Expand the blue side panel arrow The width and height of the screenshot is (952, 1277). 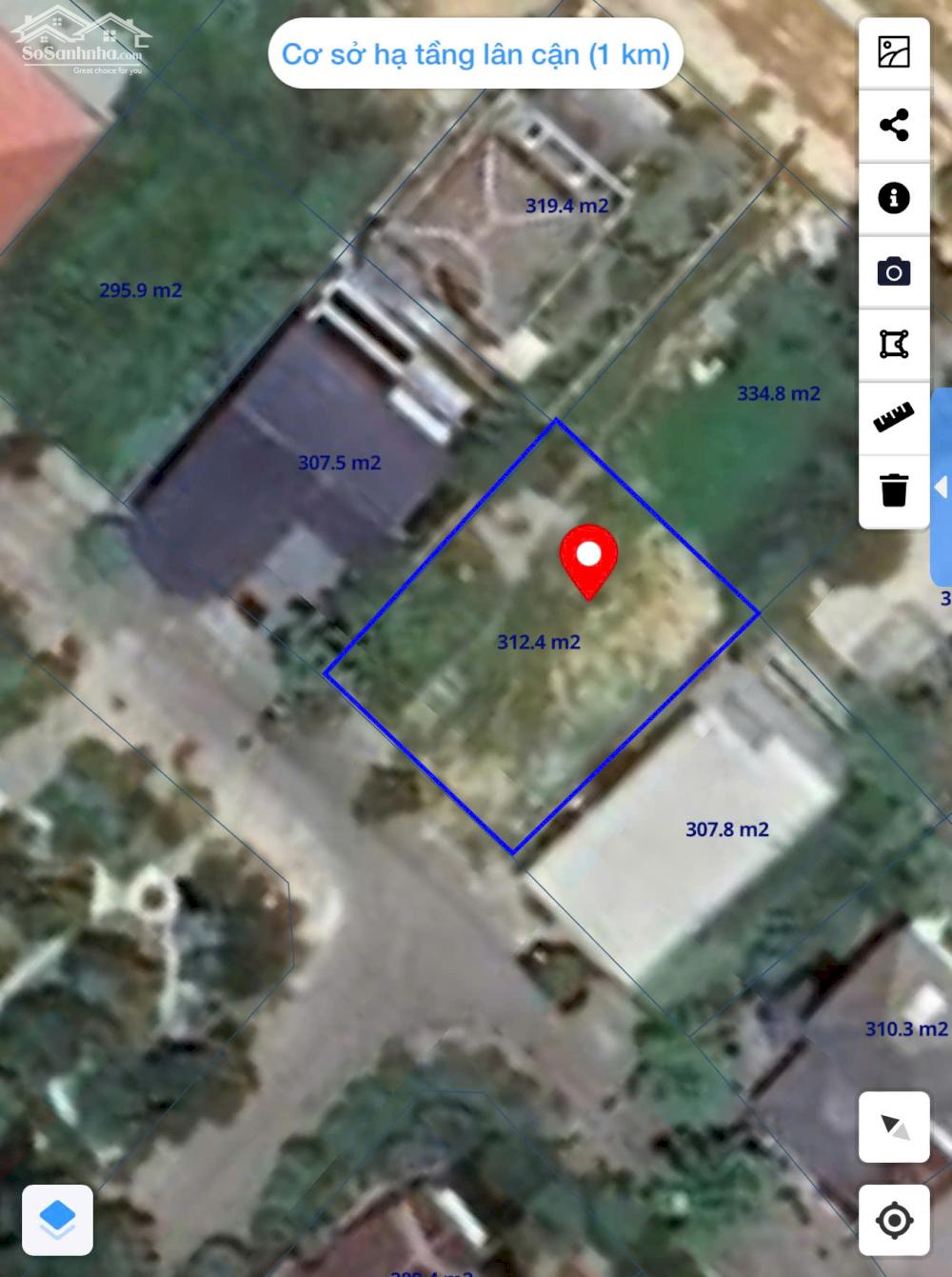[942, 488]
